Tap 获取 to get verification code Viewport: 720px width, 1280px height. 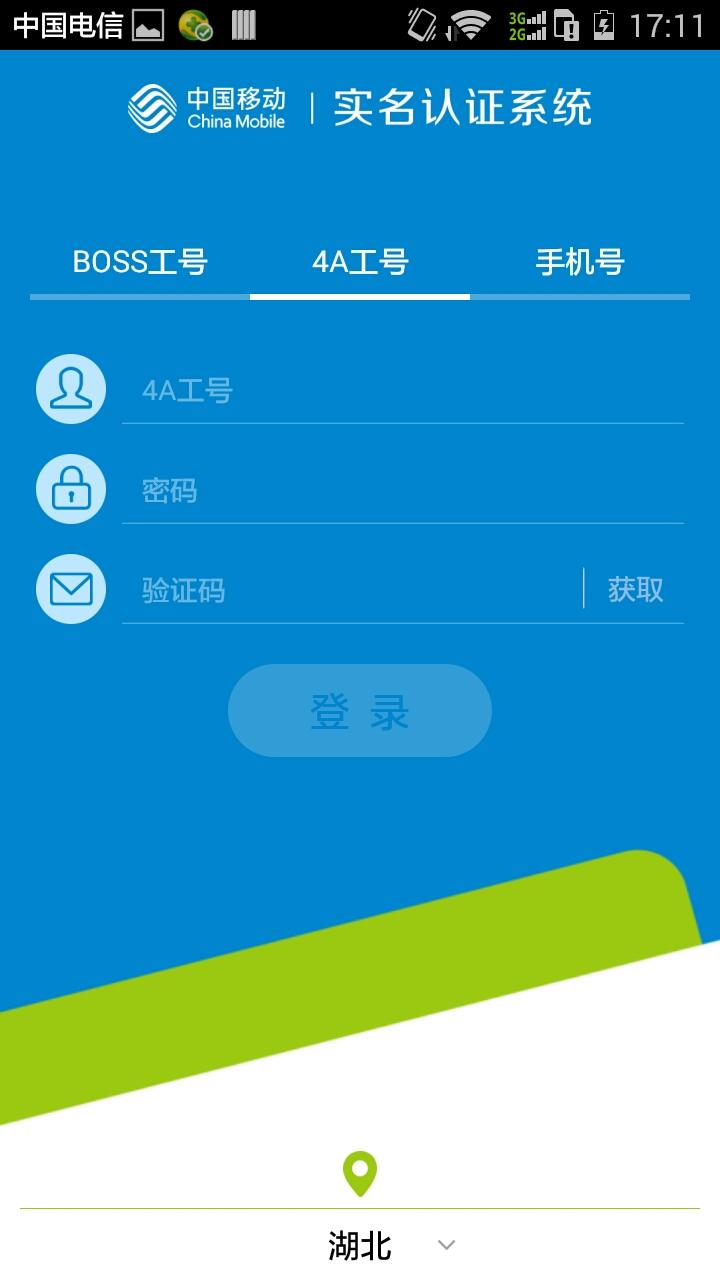[x=635, y=590]
